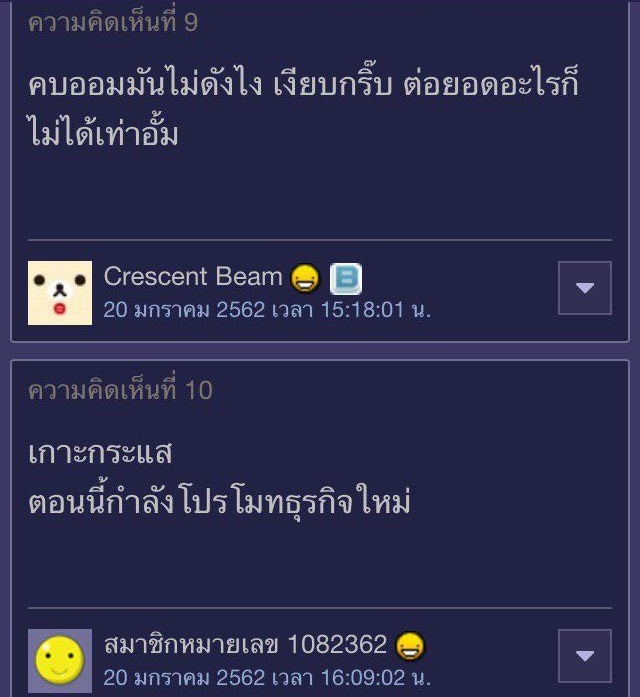
Task: Open timestamp link 16:09:02 on comment 10
Action: pyautogui.click(x=267, y=677)
